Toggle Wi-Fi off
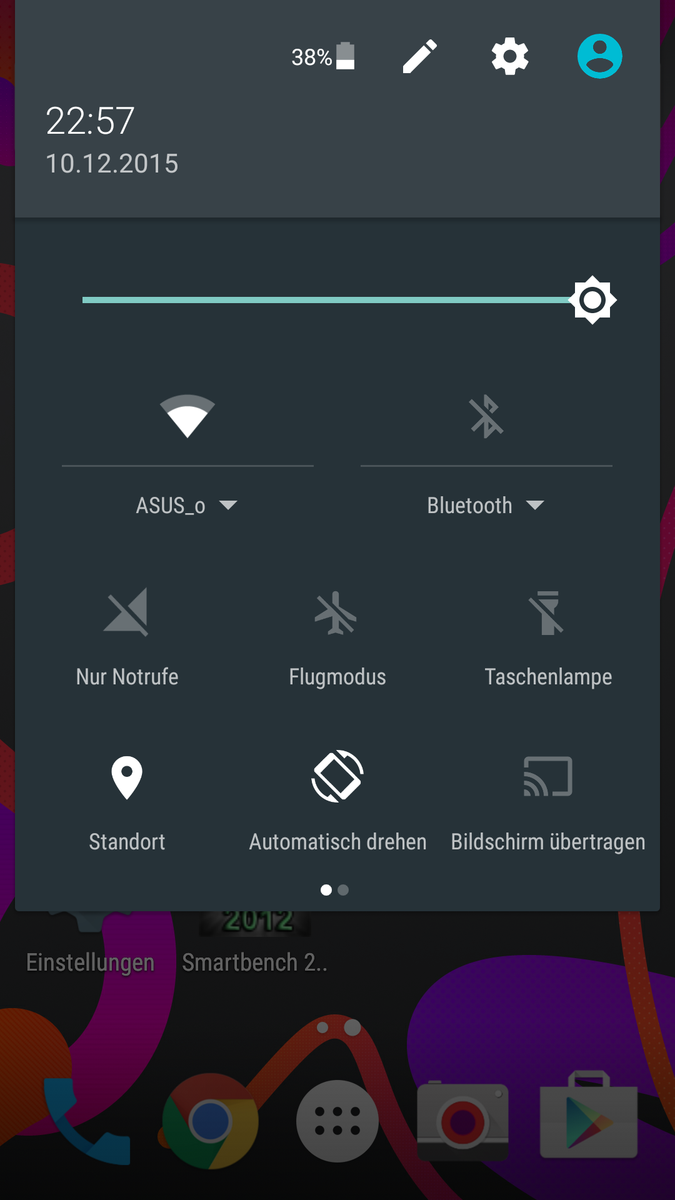The width and height of the screenshot is (675, 1200). point(188,417)
